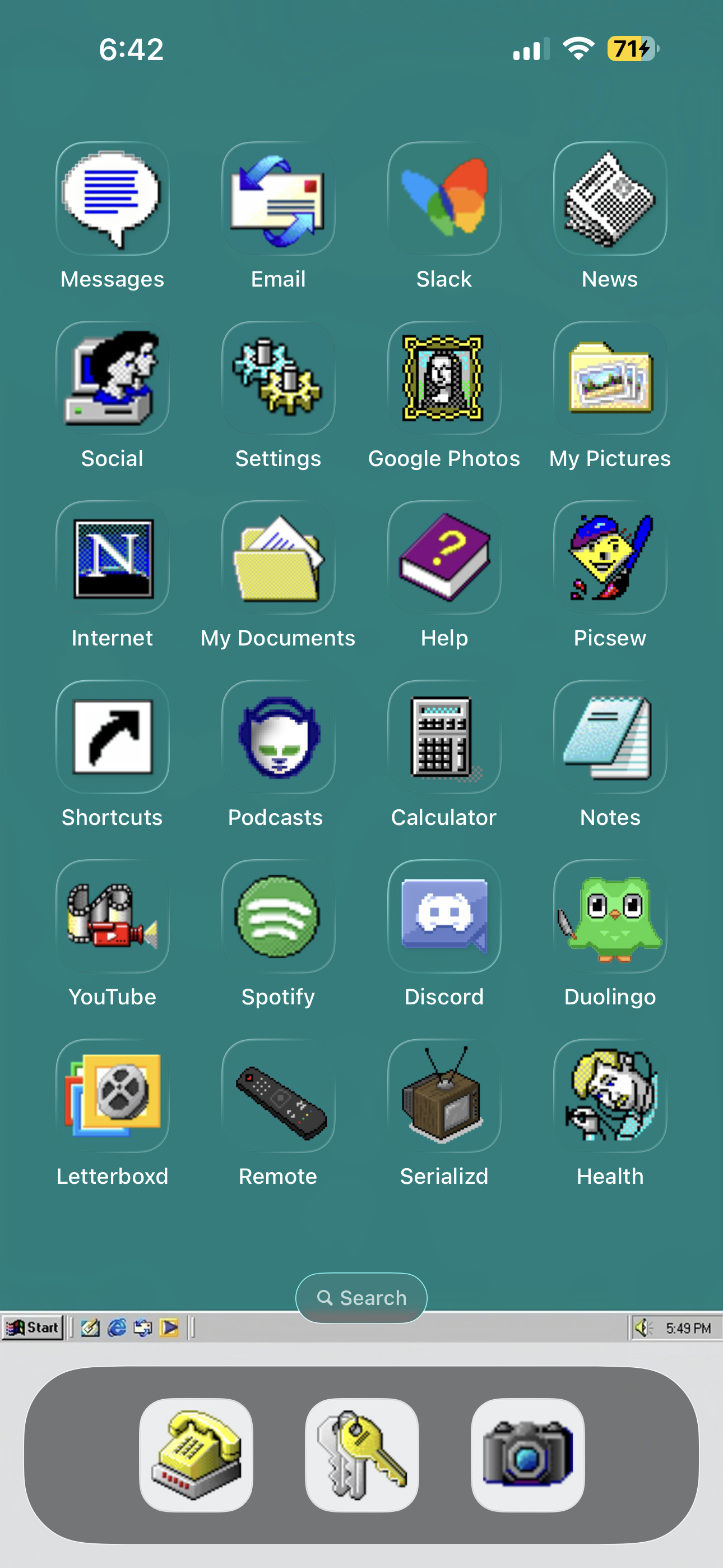The width and height of the screenshot is (723, 1568).
Task: Tap the Search pill above the dock
Action: [361, 1298]
